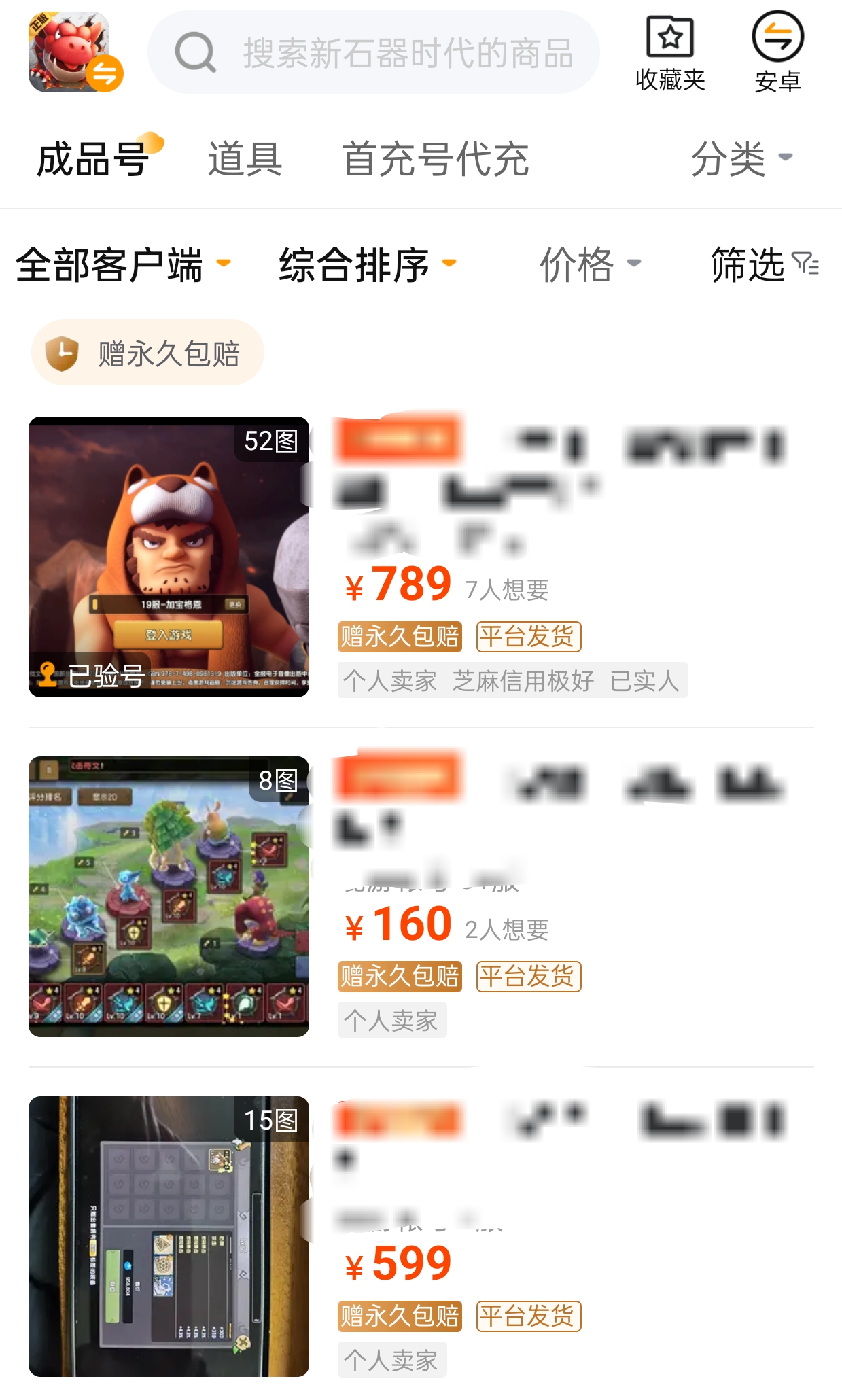
Task: Open the ¥789 account listing
Action: click(x=421, y=557)
